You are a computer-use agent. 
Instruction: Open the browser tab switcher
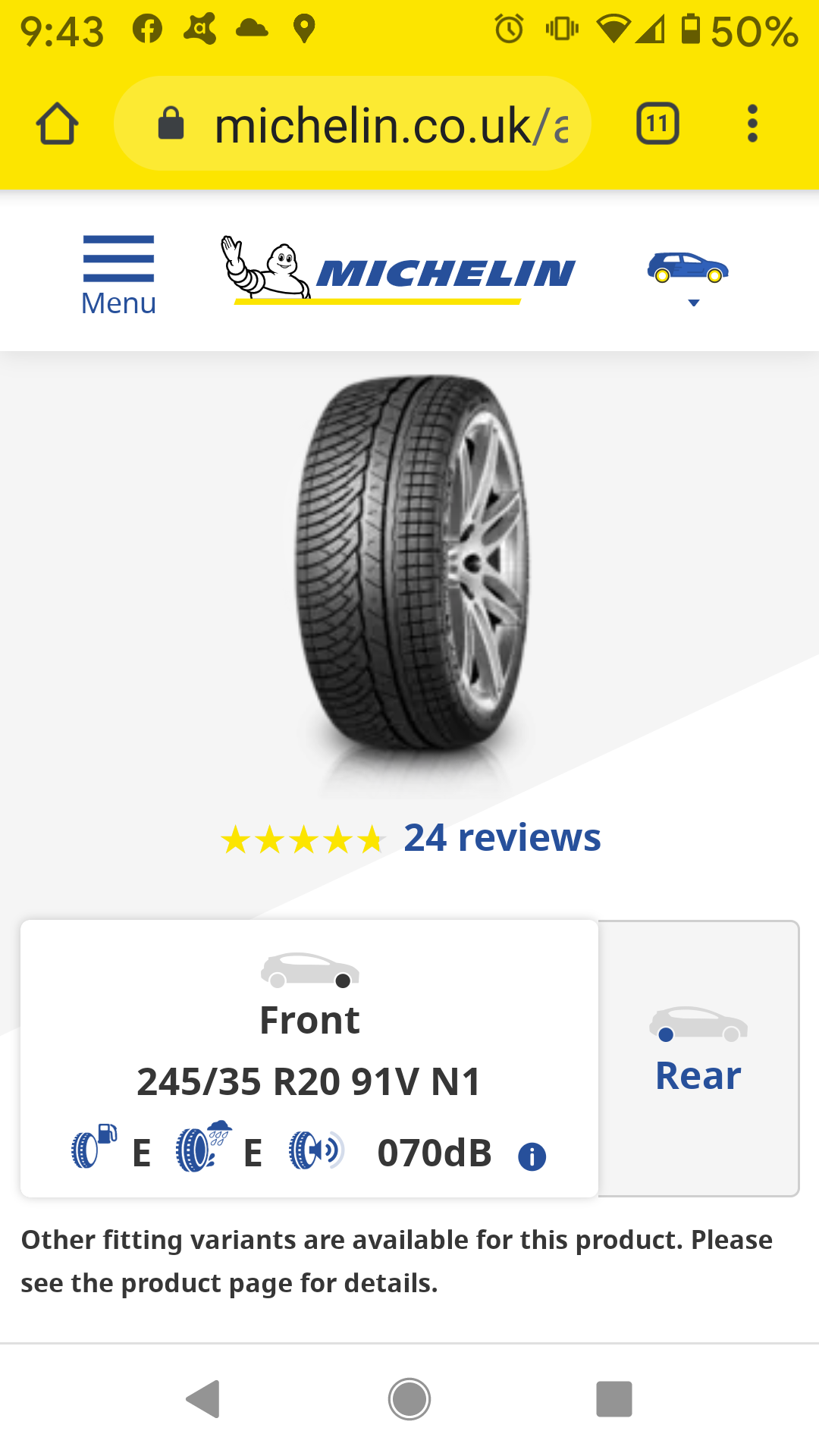[657, 124]
